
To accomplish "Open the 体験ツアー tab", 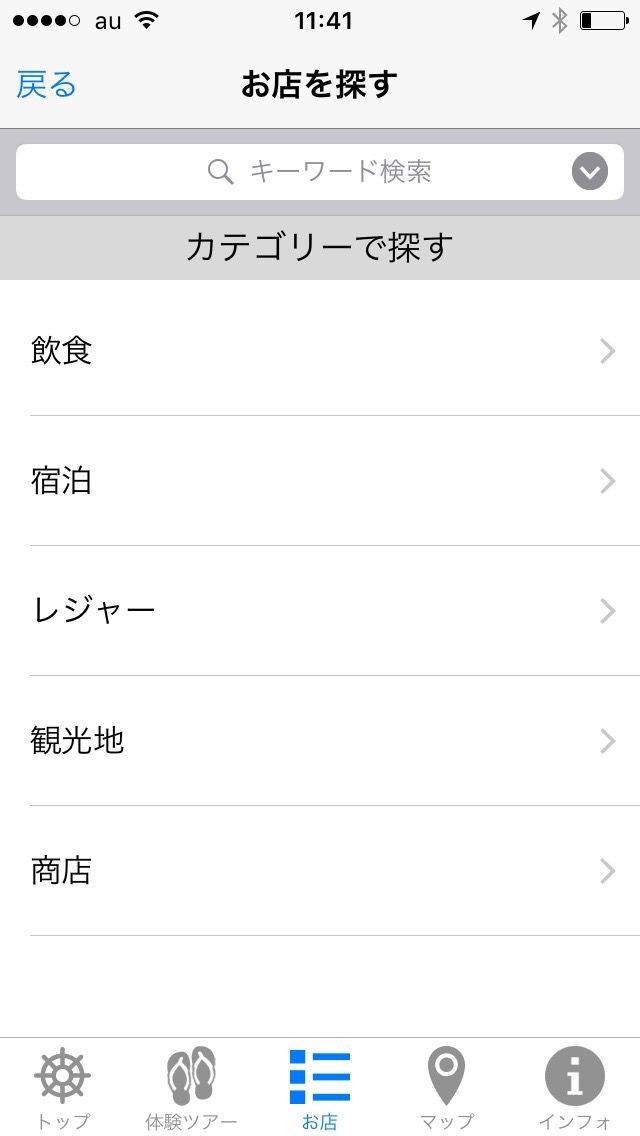I will pos(191,1088).
